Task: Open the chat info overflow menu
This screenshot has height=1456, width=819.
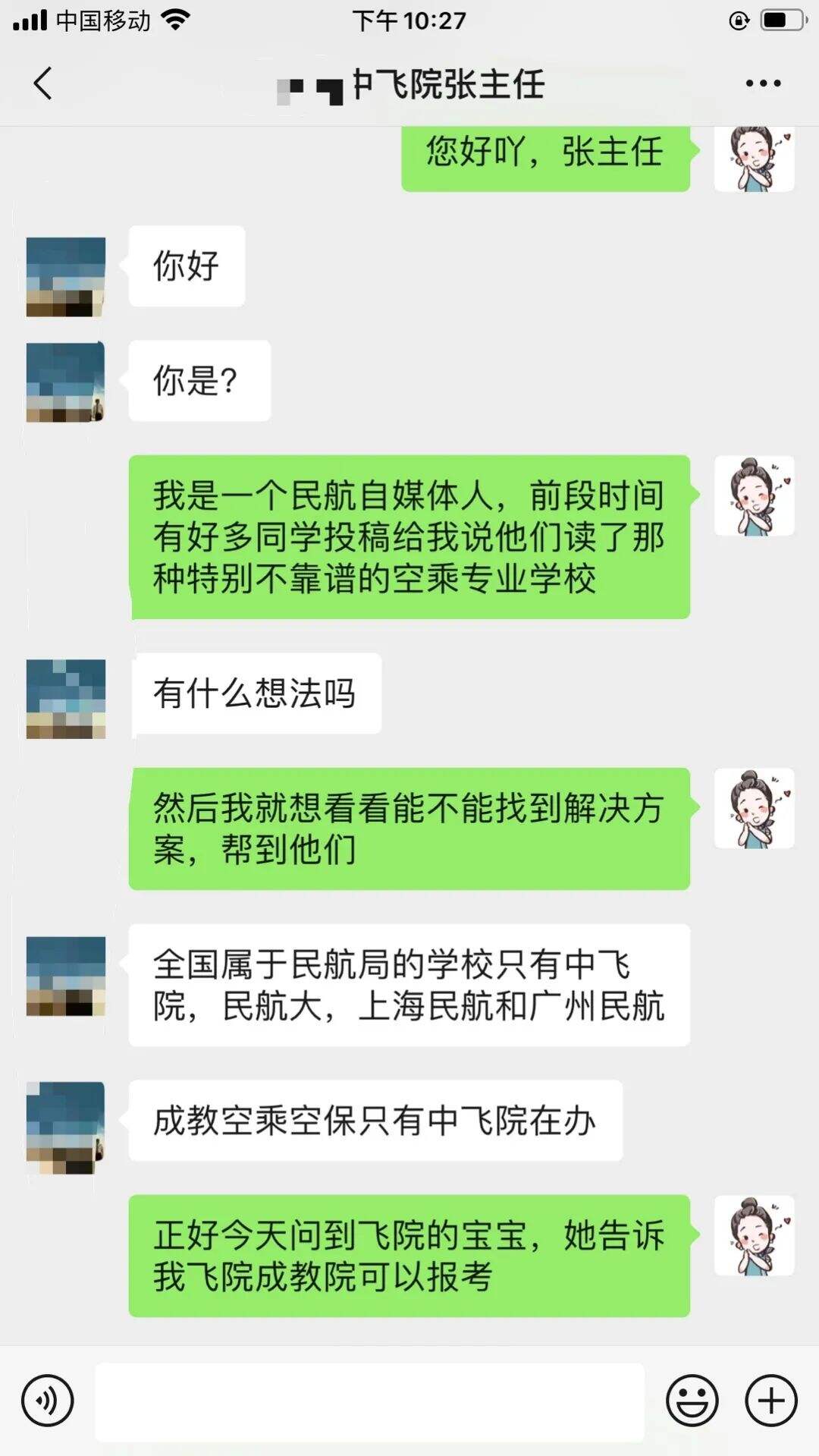Action: click(762, 83)
